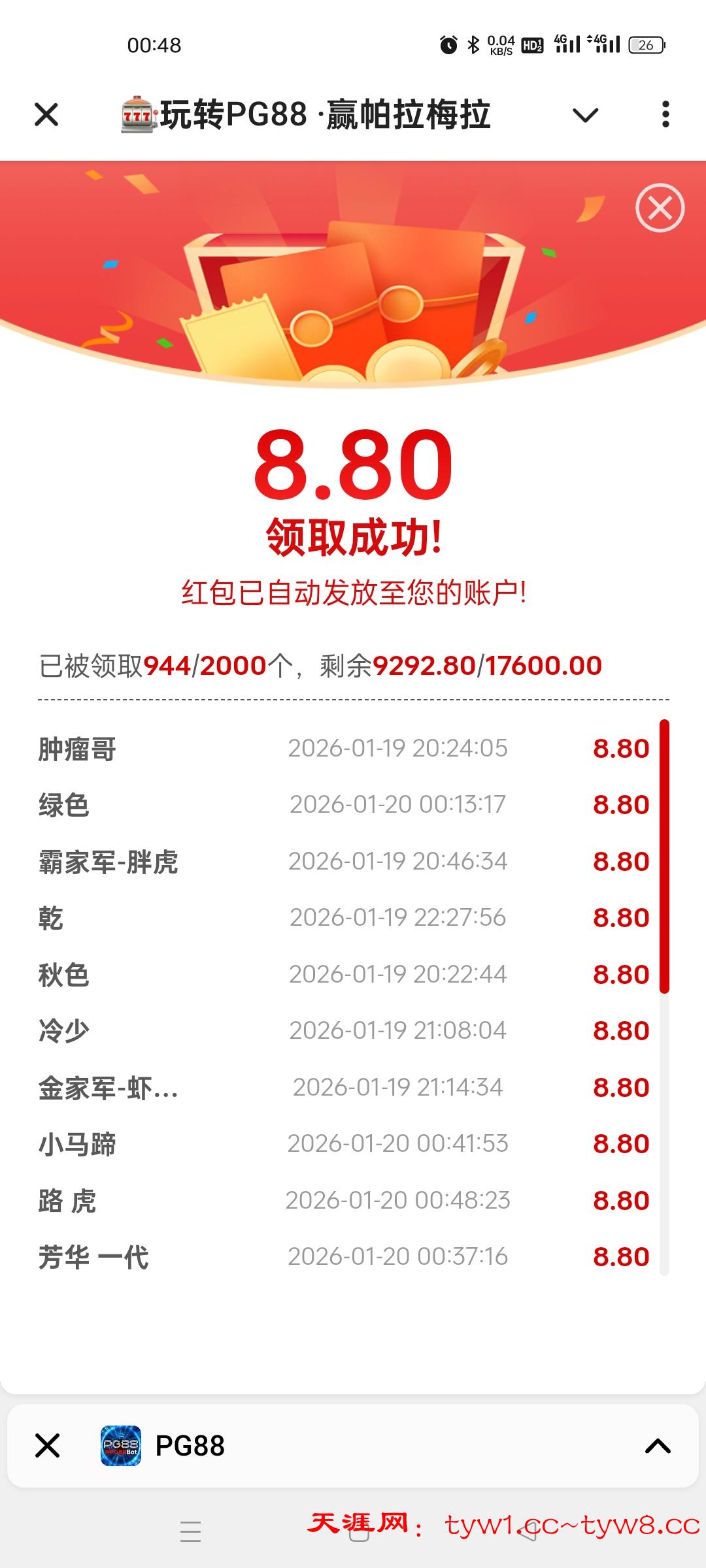Dismiss the red envelope popup
Viewport: 706px width, 1568px height.
pos(660,208)
